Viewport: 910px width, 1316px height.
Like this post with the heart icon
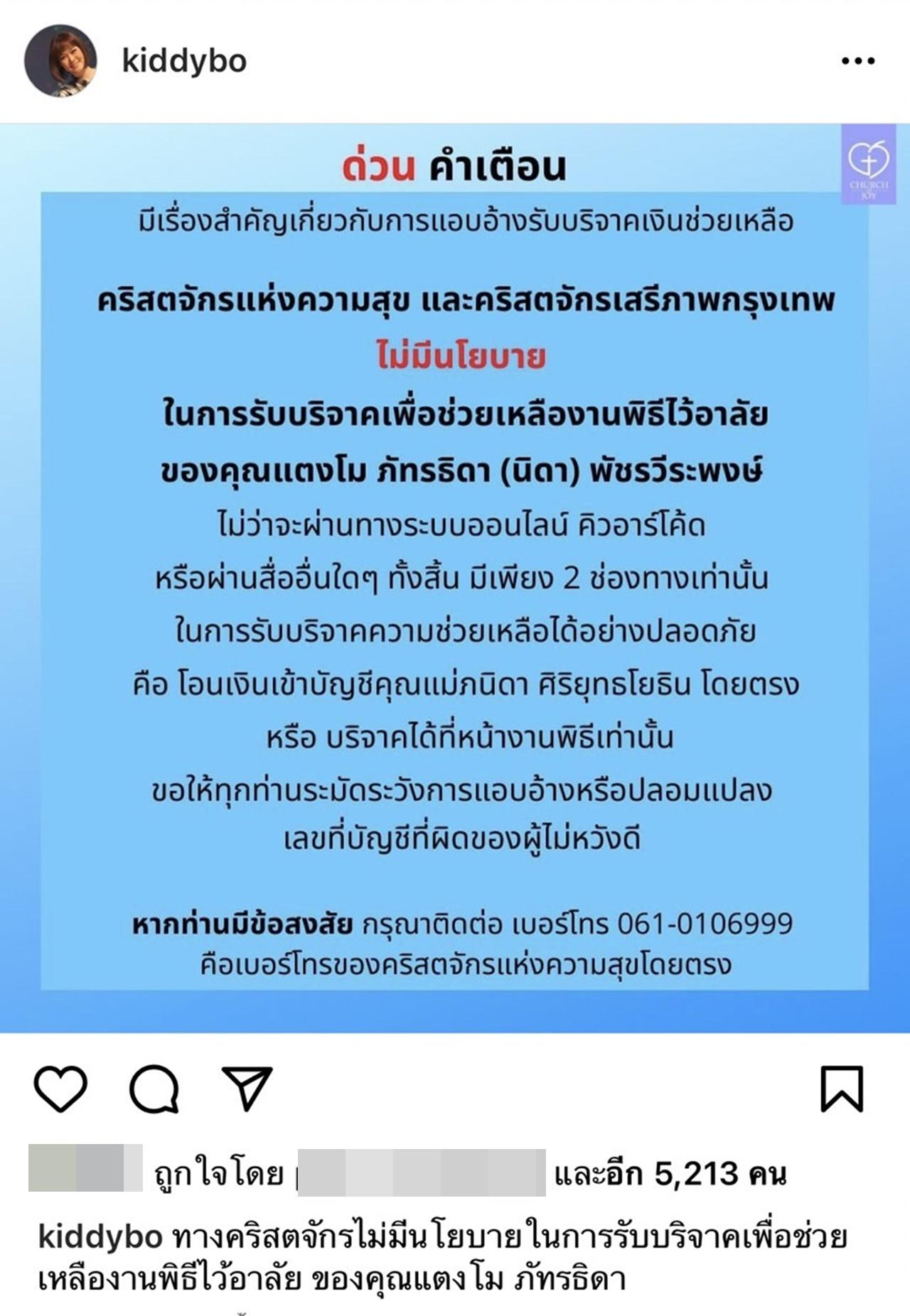click(60, 1088)
